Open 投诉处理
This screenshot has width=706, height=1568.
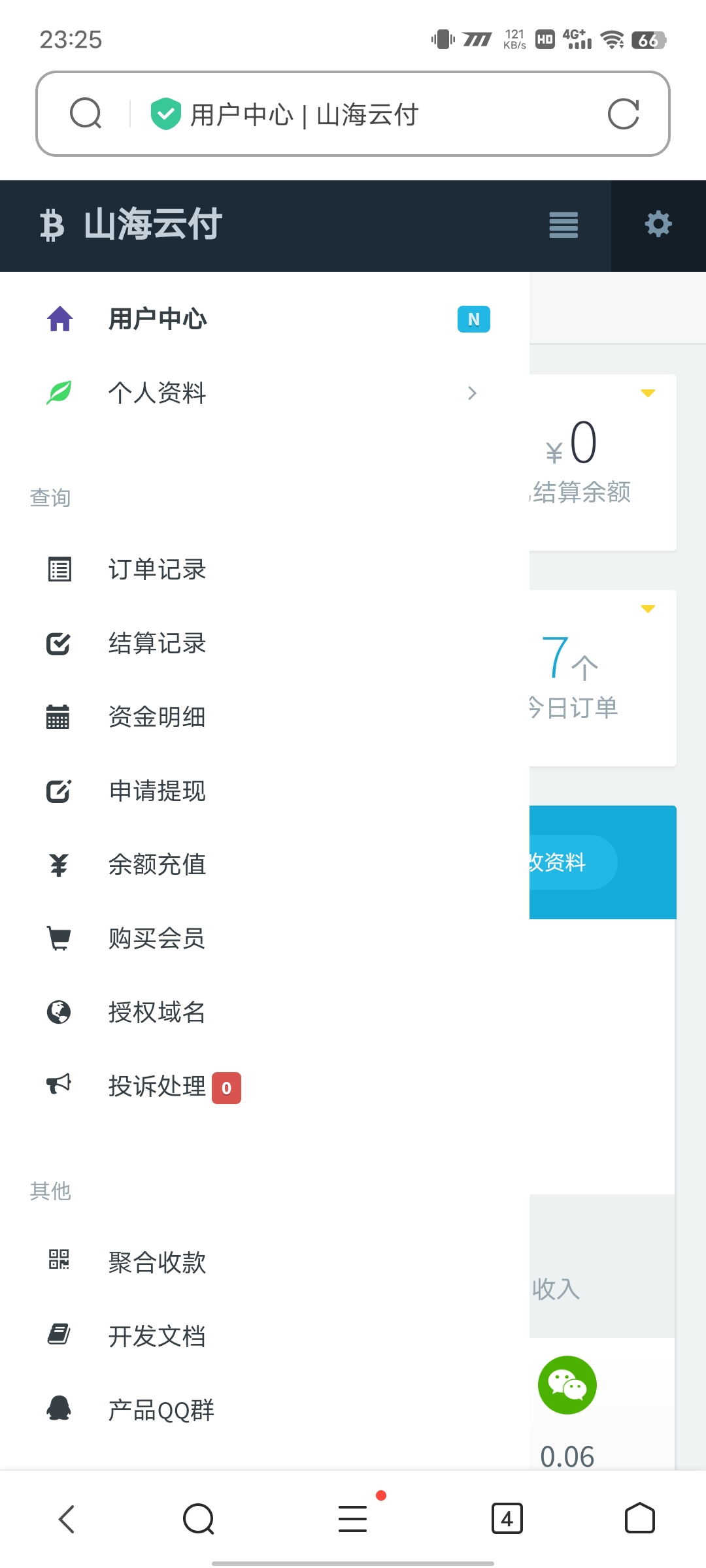pyautogui.click(x=157, y=1086)
